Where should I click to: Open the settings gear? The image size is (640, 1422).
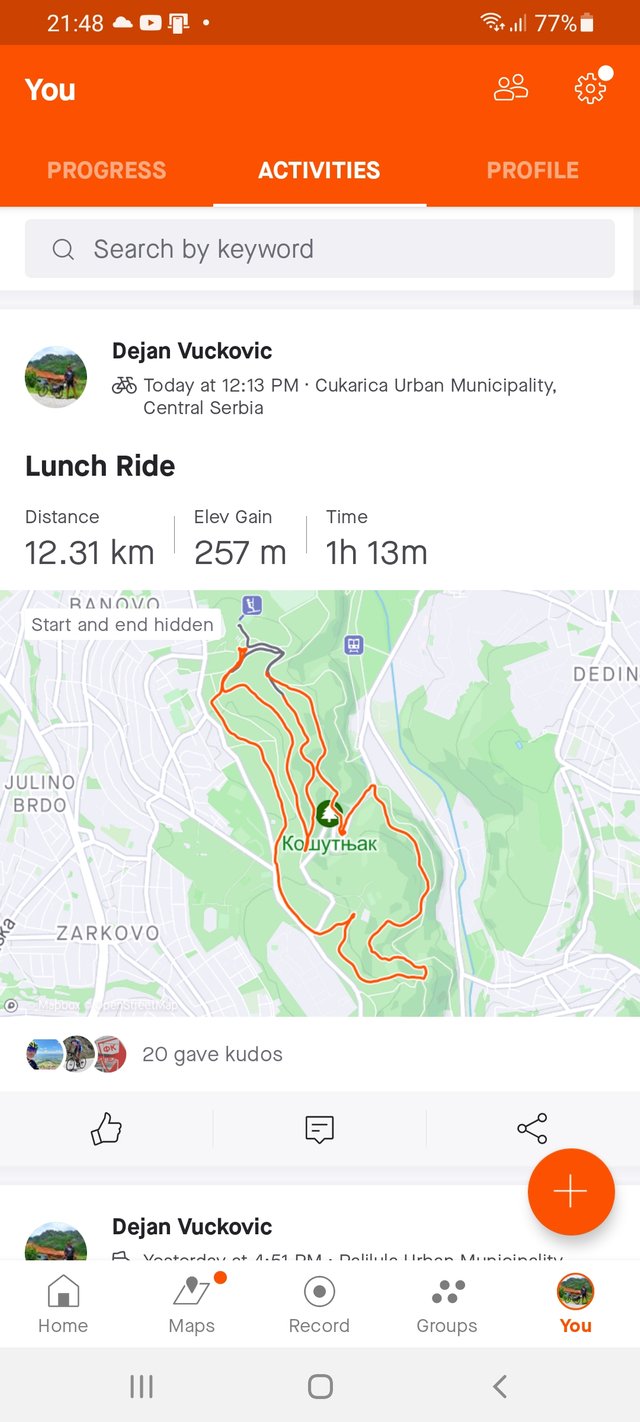tap(590, 89)
